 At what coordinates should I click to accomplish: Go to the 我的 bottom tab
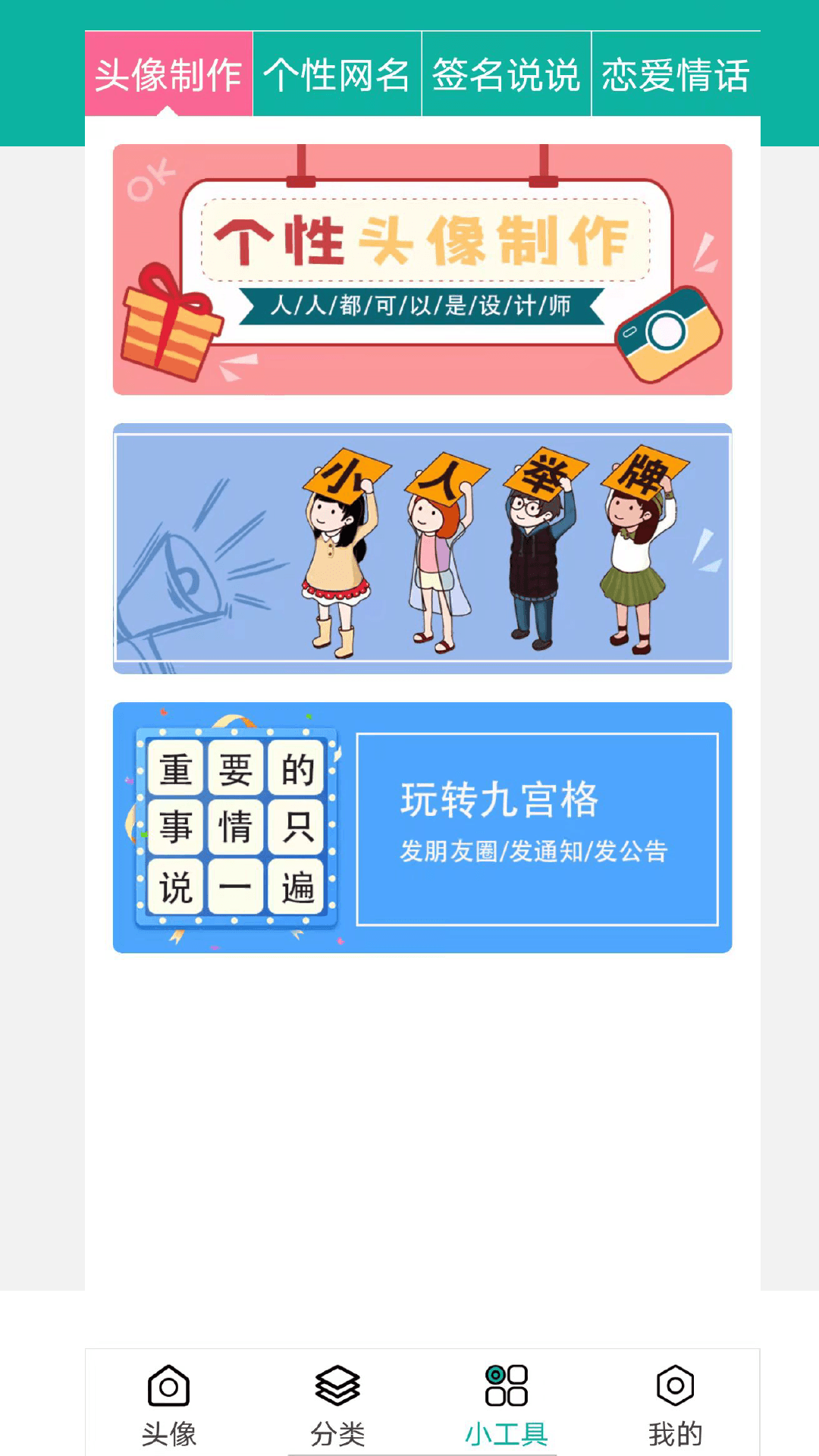tap(675, 1404)
